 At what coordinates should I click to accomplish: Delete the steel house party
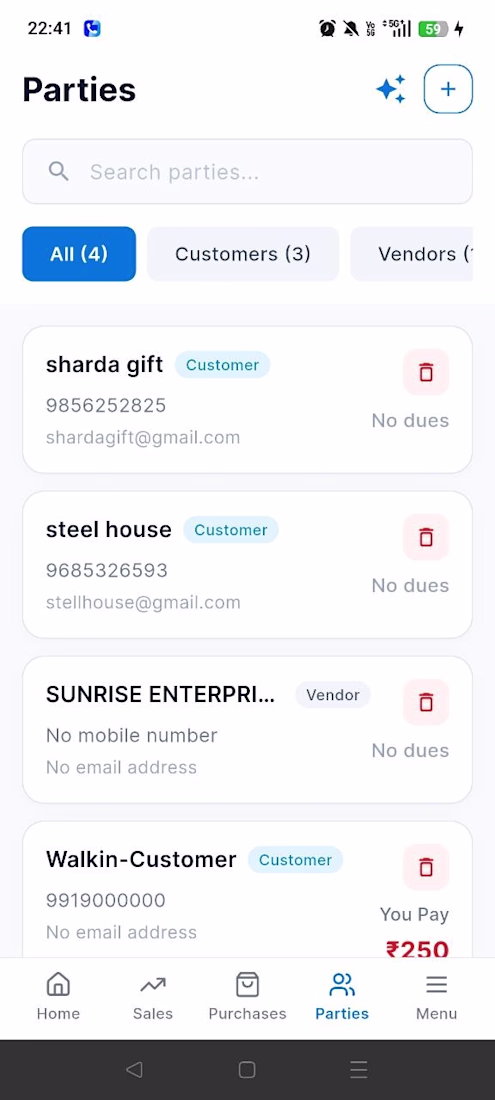426,537
